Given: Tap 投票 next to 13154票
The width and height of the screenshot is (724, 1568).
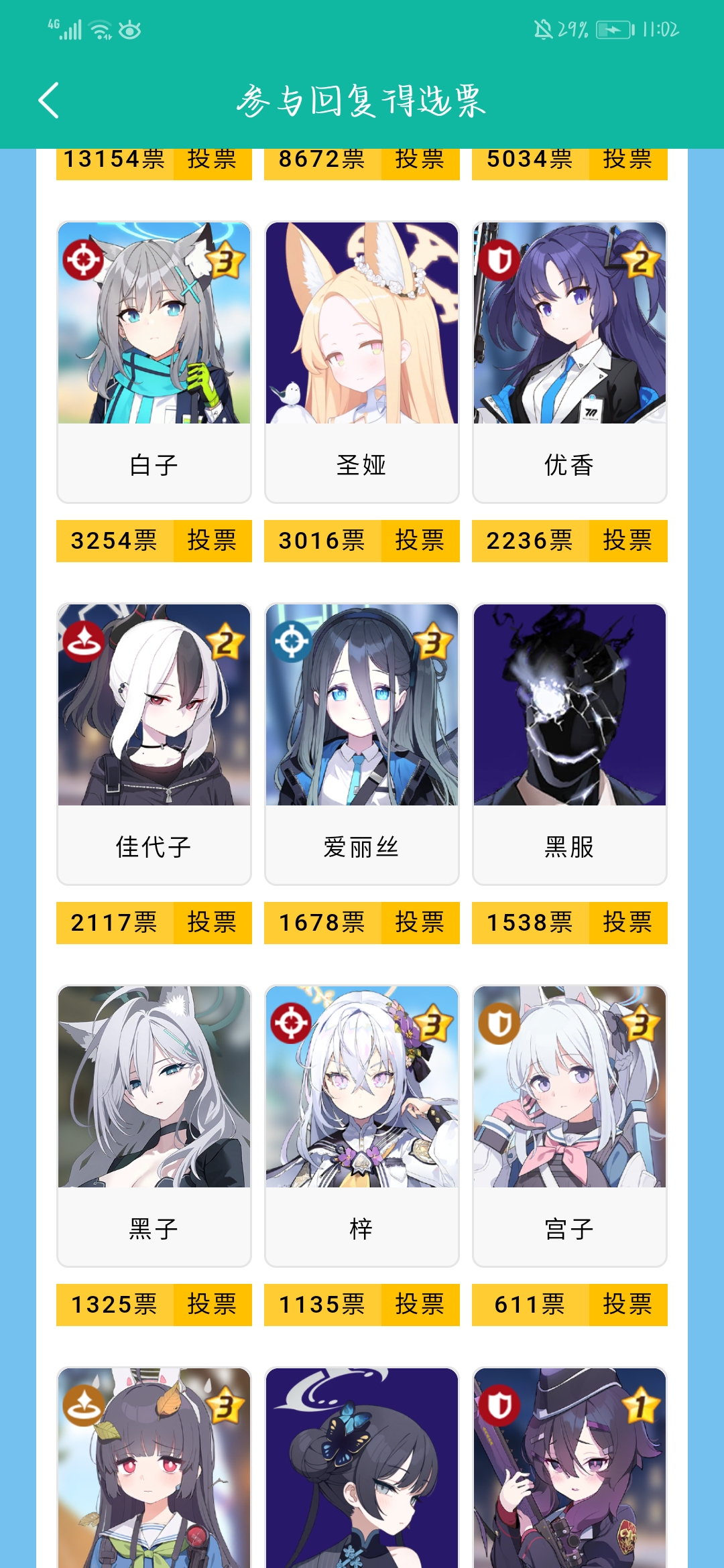Looking at the screenshot, I should coord(213,162).
